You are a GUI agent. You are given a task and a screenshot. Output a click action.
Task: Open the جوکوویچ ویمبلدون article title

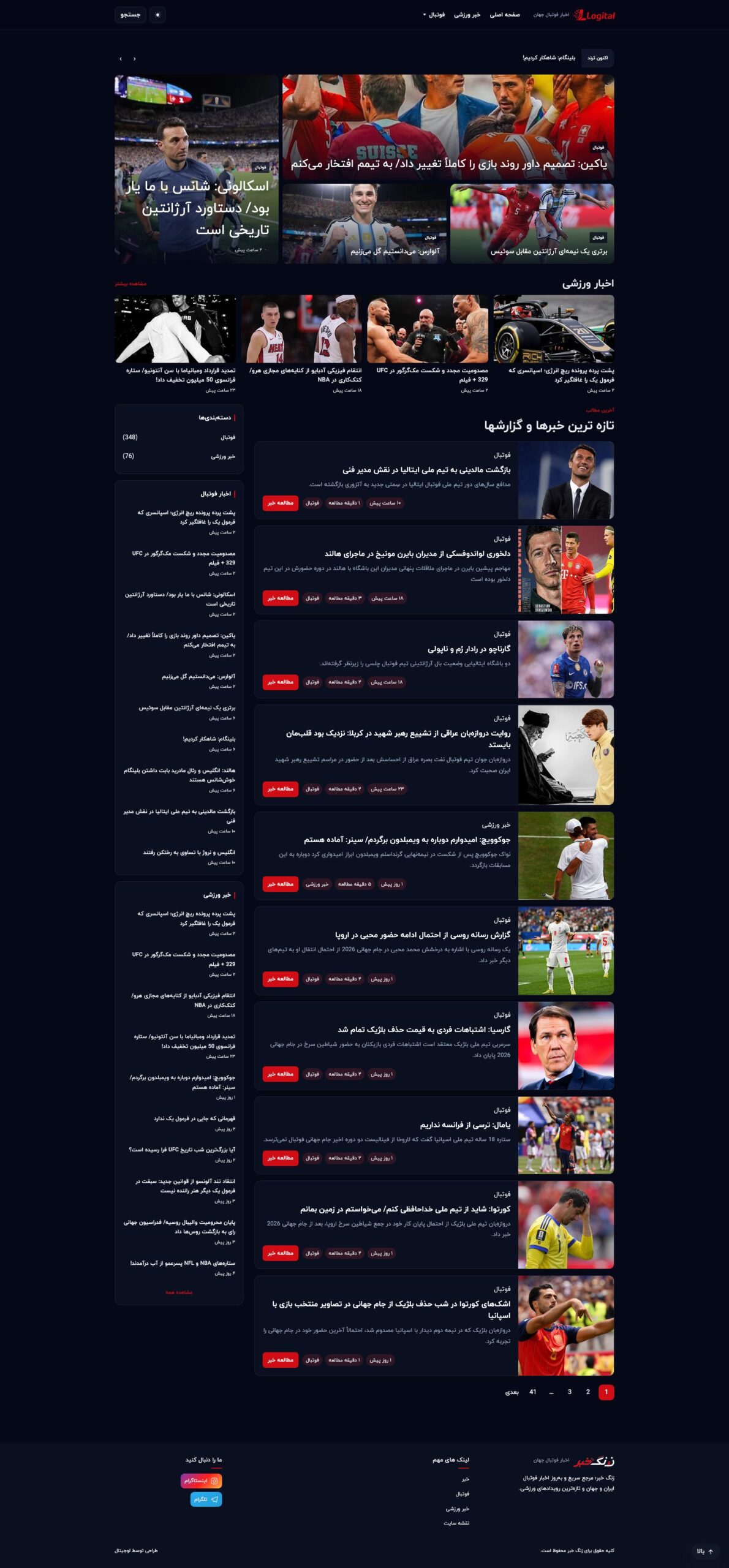click(407, 840)
